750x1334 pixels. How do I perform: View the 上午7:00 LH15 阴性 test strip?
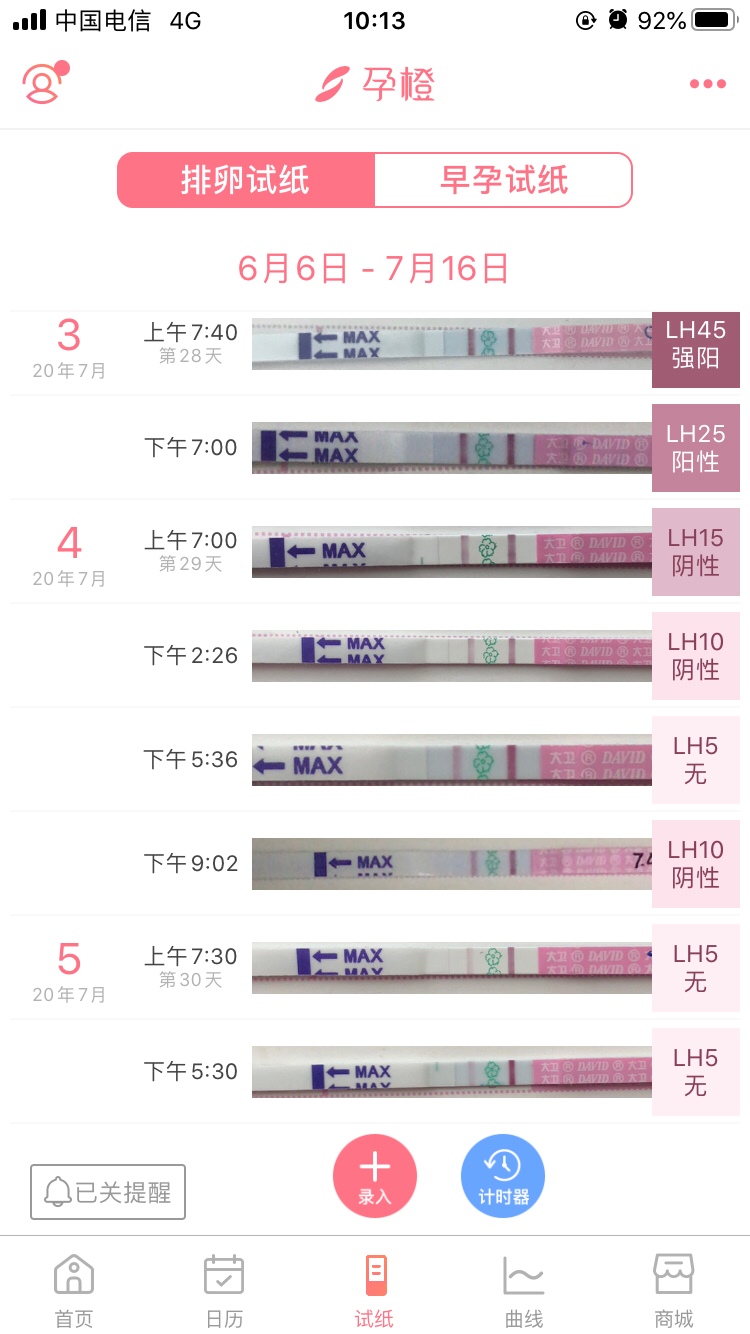[450, 552]
